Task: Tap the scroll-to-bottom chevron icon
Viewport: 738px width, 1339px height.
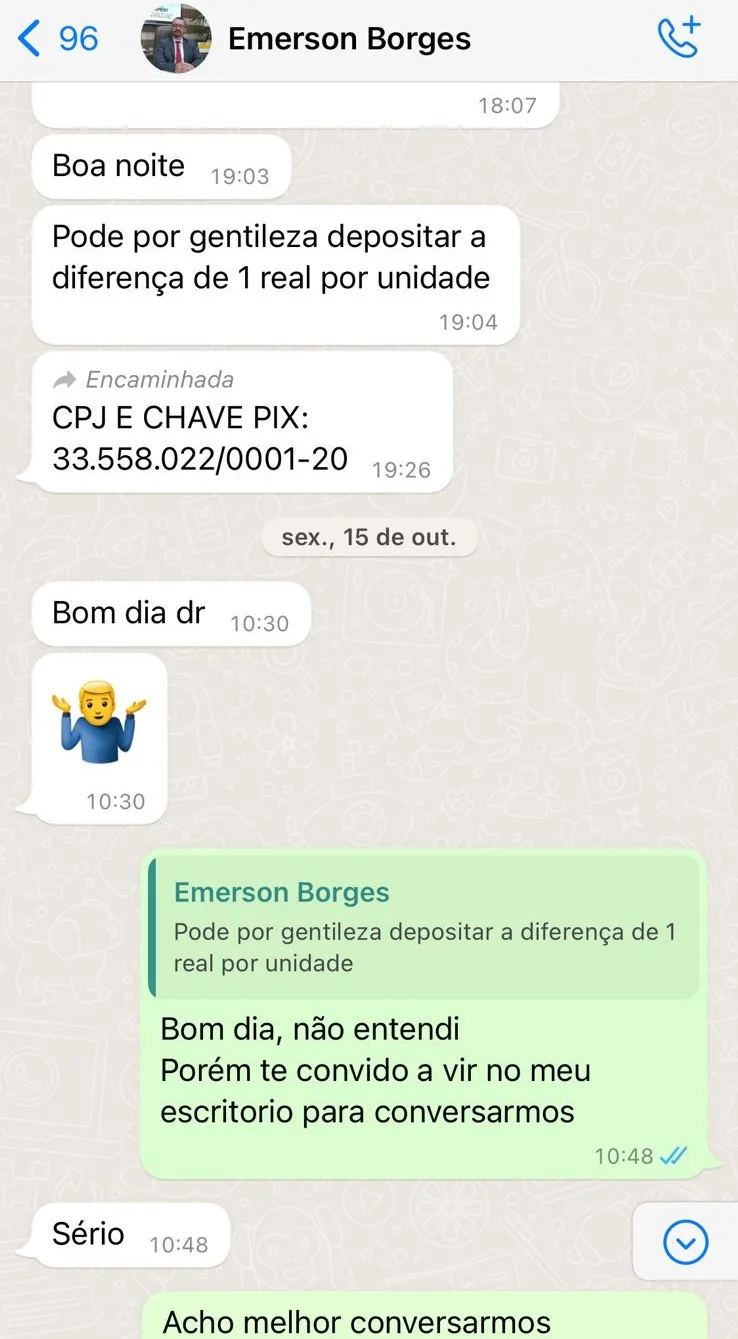Action: click(x=684, y=1243)
